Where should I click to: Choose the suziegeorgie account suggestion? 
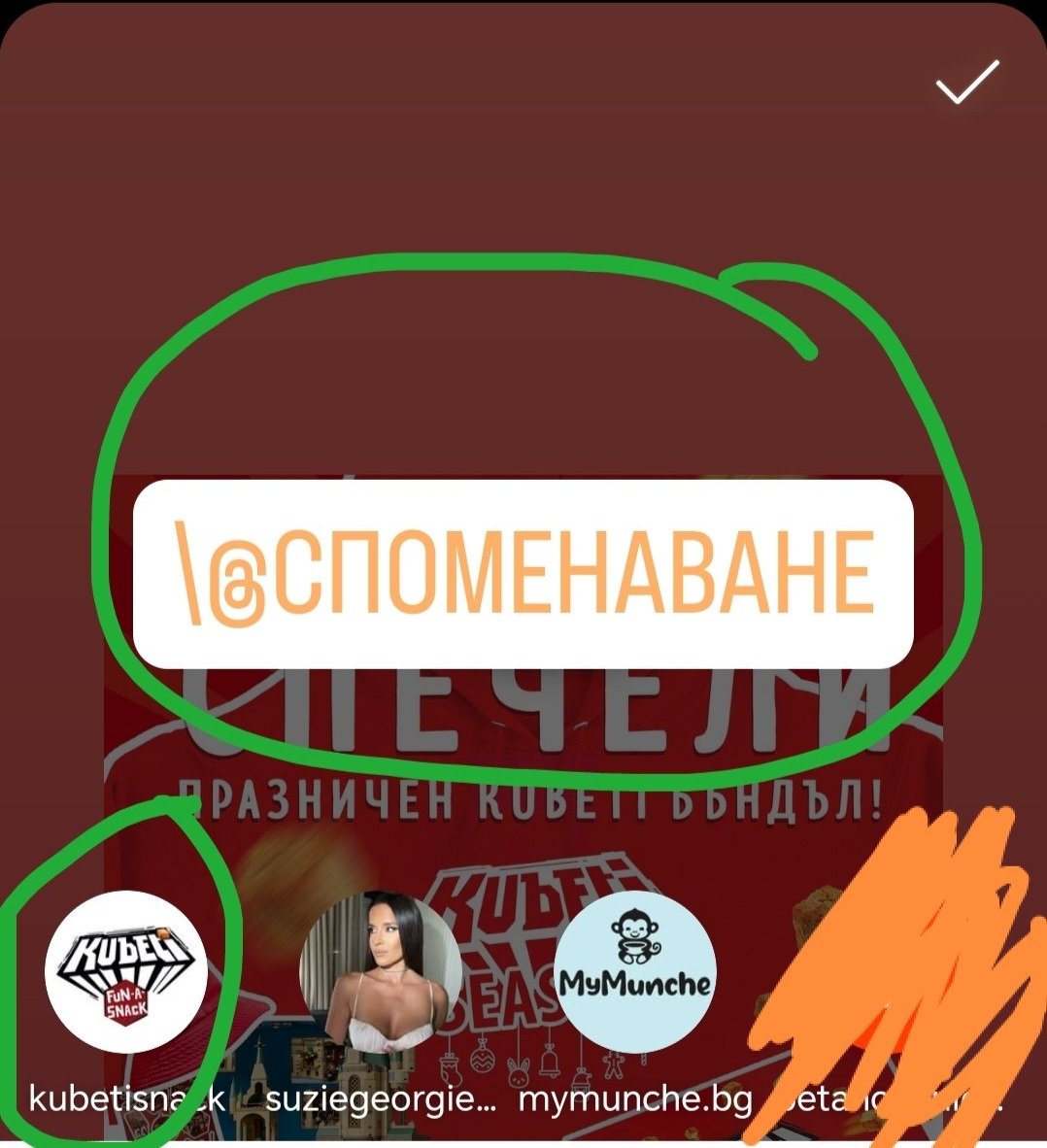coord(381,971)
